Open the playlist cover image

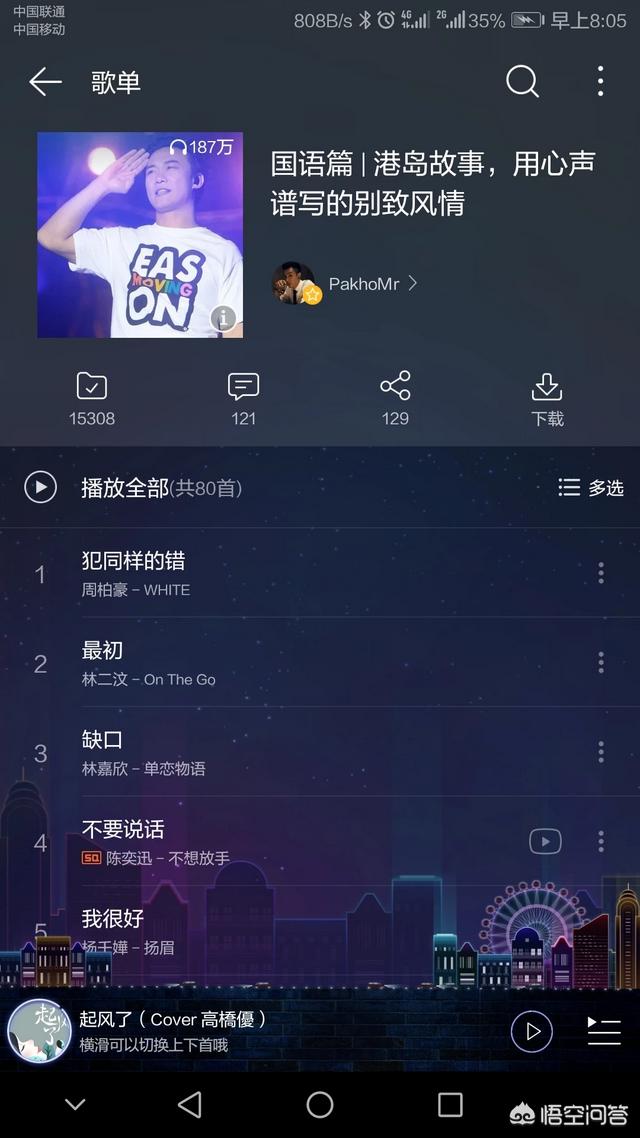[140, 235]
